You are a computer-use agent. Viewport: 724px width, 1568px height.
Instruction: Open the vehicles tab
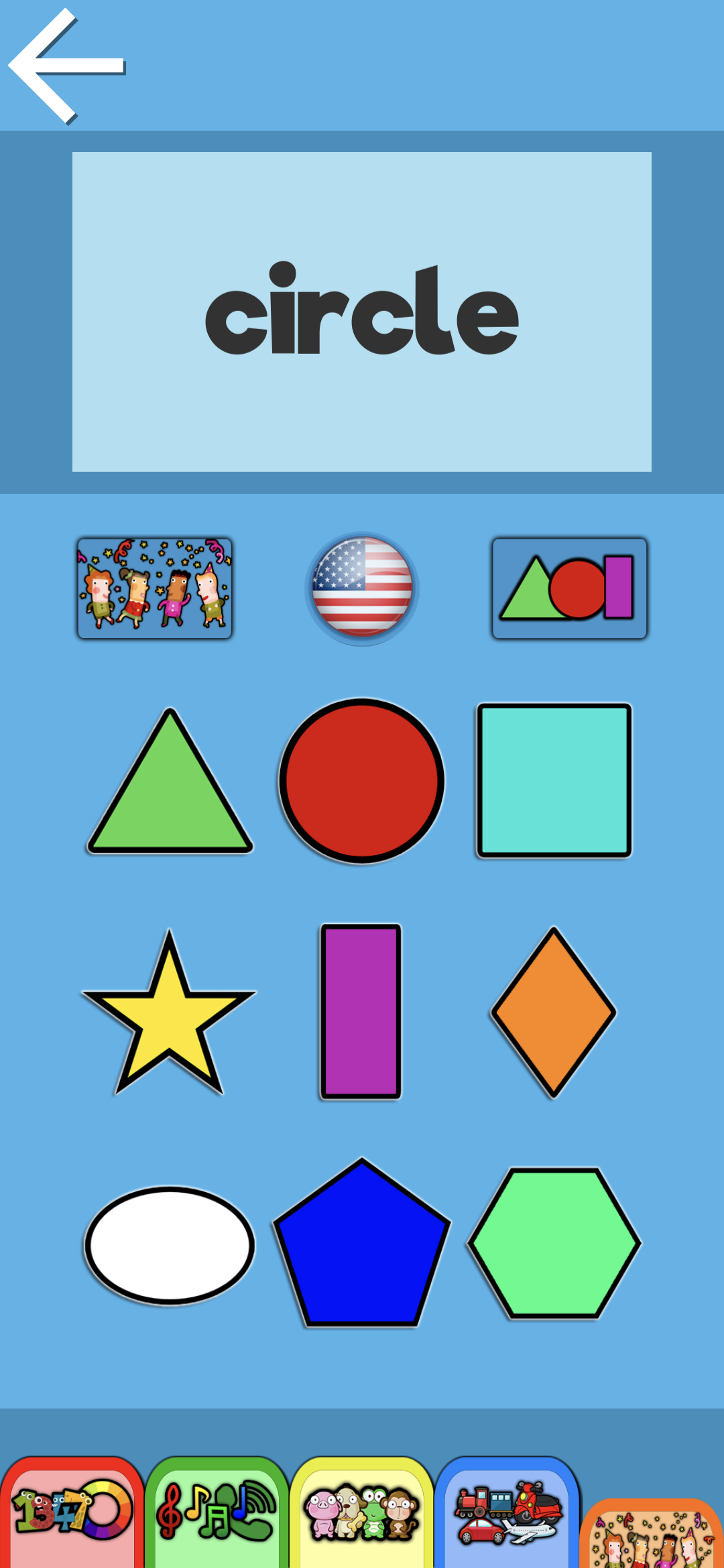point(507,1514)
